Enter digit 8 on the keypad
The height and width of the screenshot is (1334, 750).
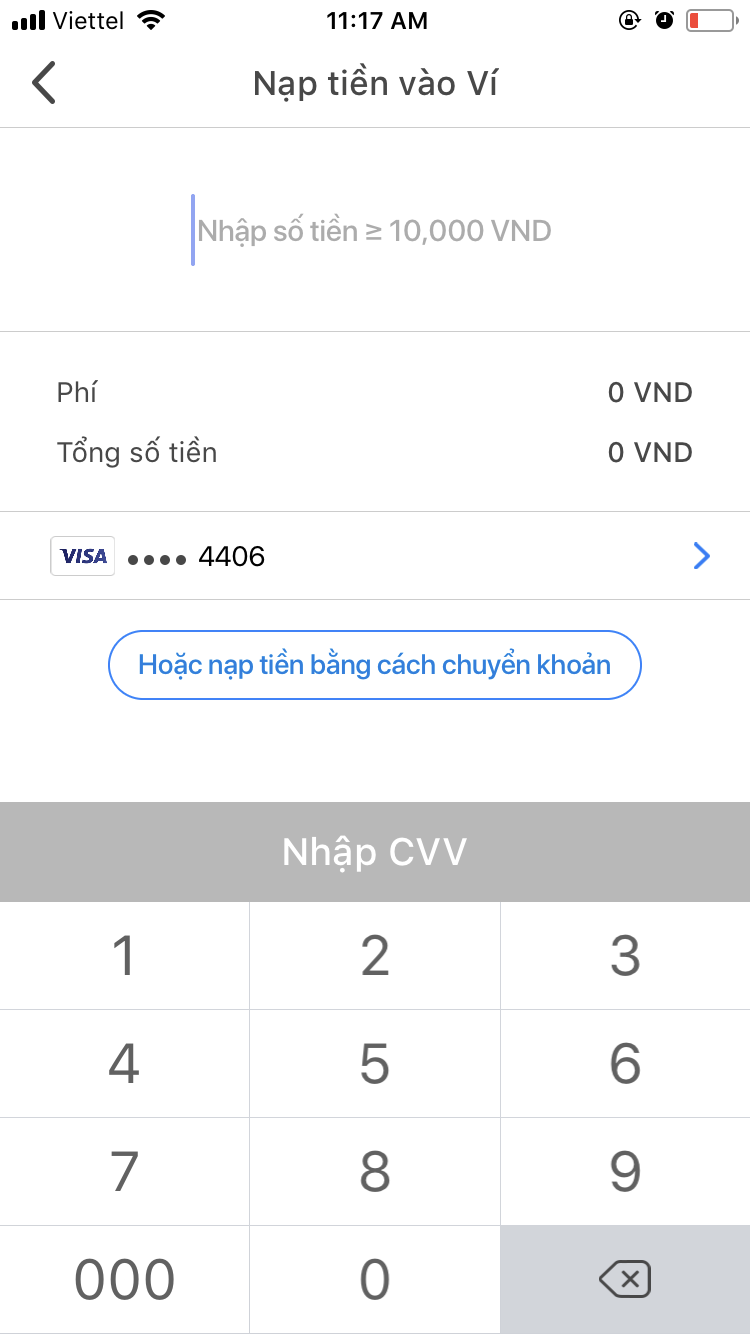[375, 1172]
